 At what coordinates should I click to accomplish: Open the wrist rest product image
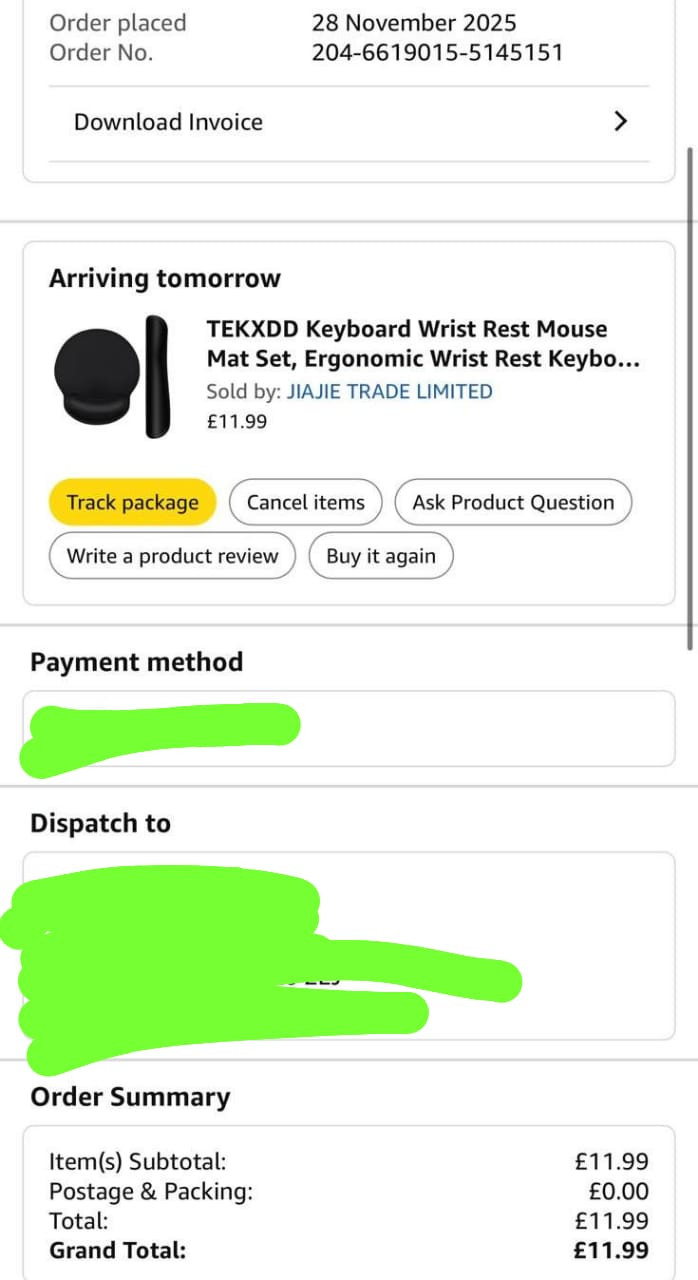point(112,376)
